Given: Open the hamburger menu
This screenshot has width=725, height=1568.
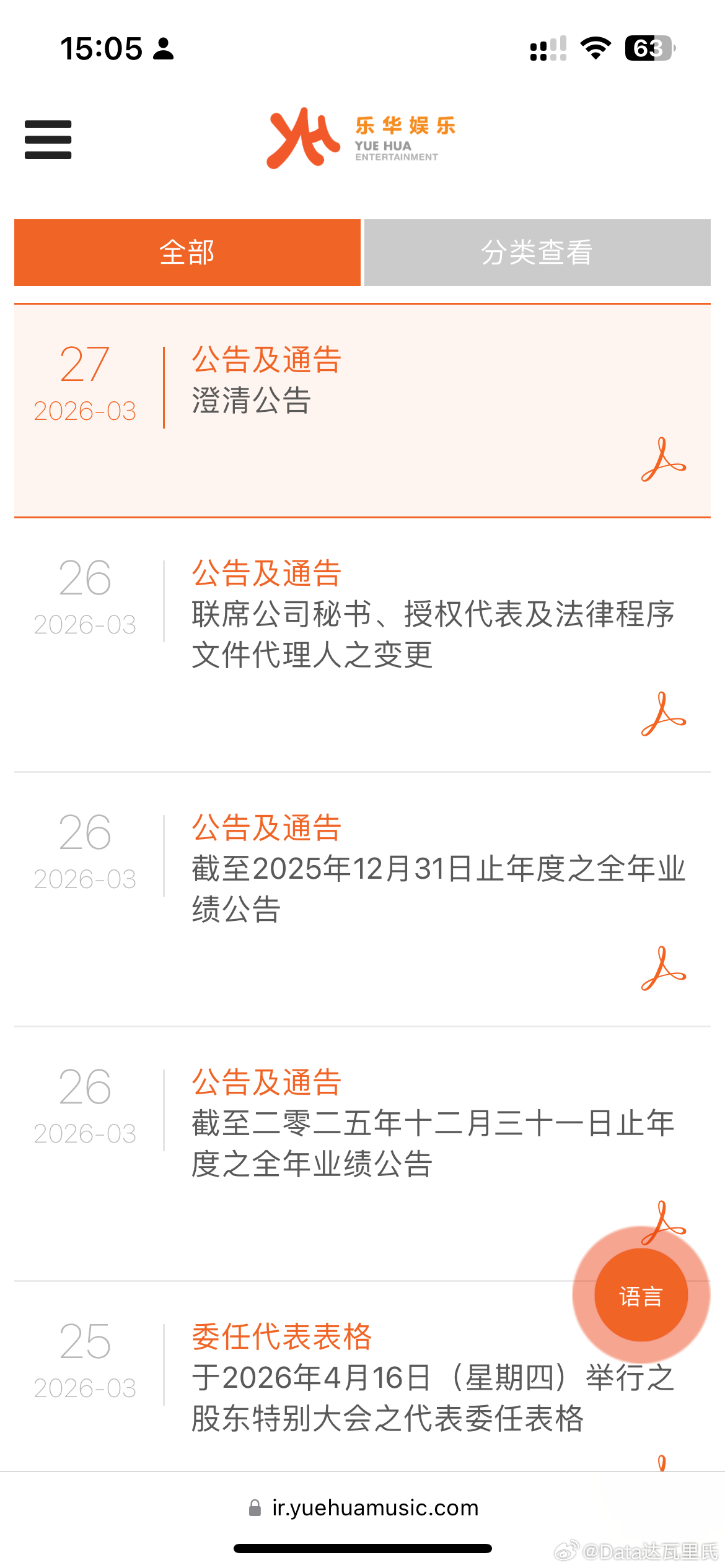Looking at the screenshot, I should 48,139.
